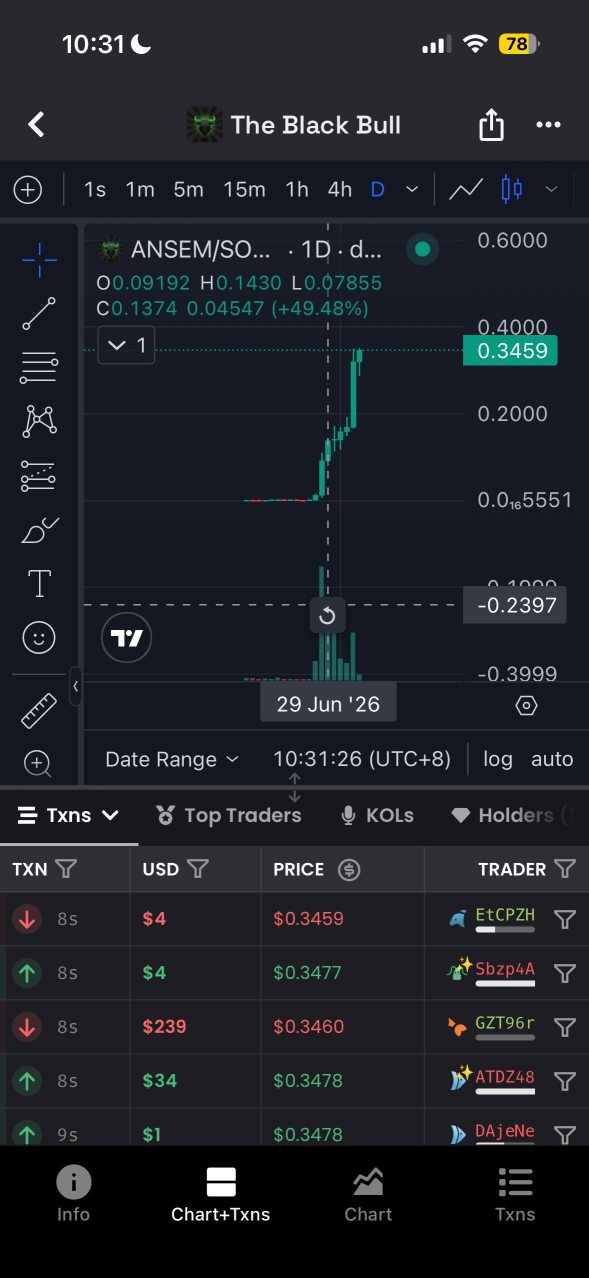This screenshot has height=1278, width=589.
Task: Toggle the PRICE column currency icon
Action: click(349, 869)
